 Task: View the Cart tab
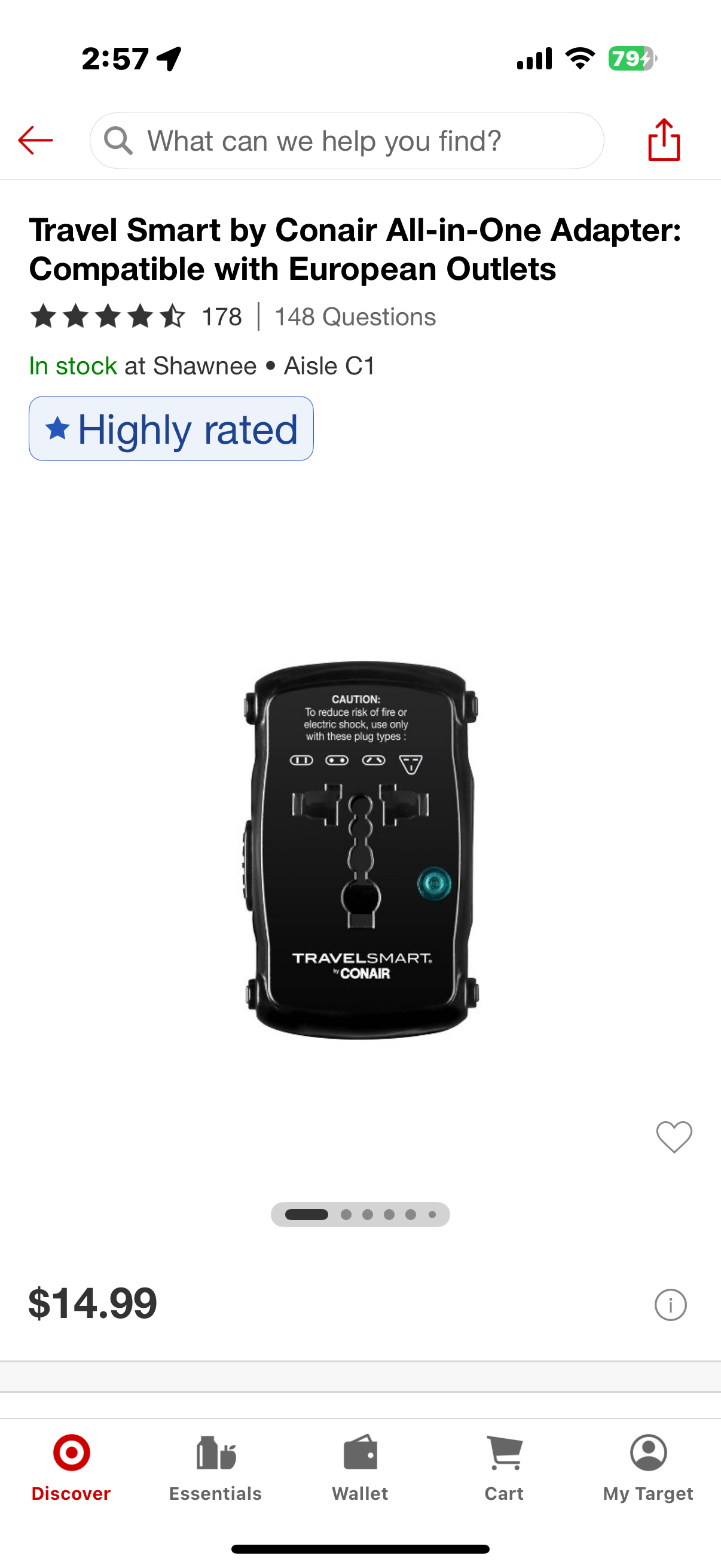tap(505, 1468)
